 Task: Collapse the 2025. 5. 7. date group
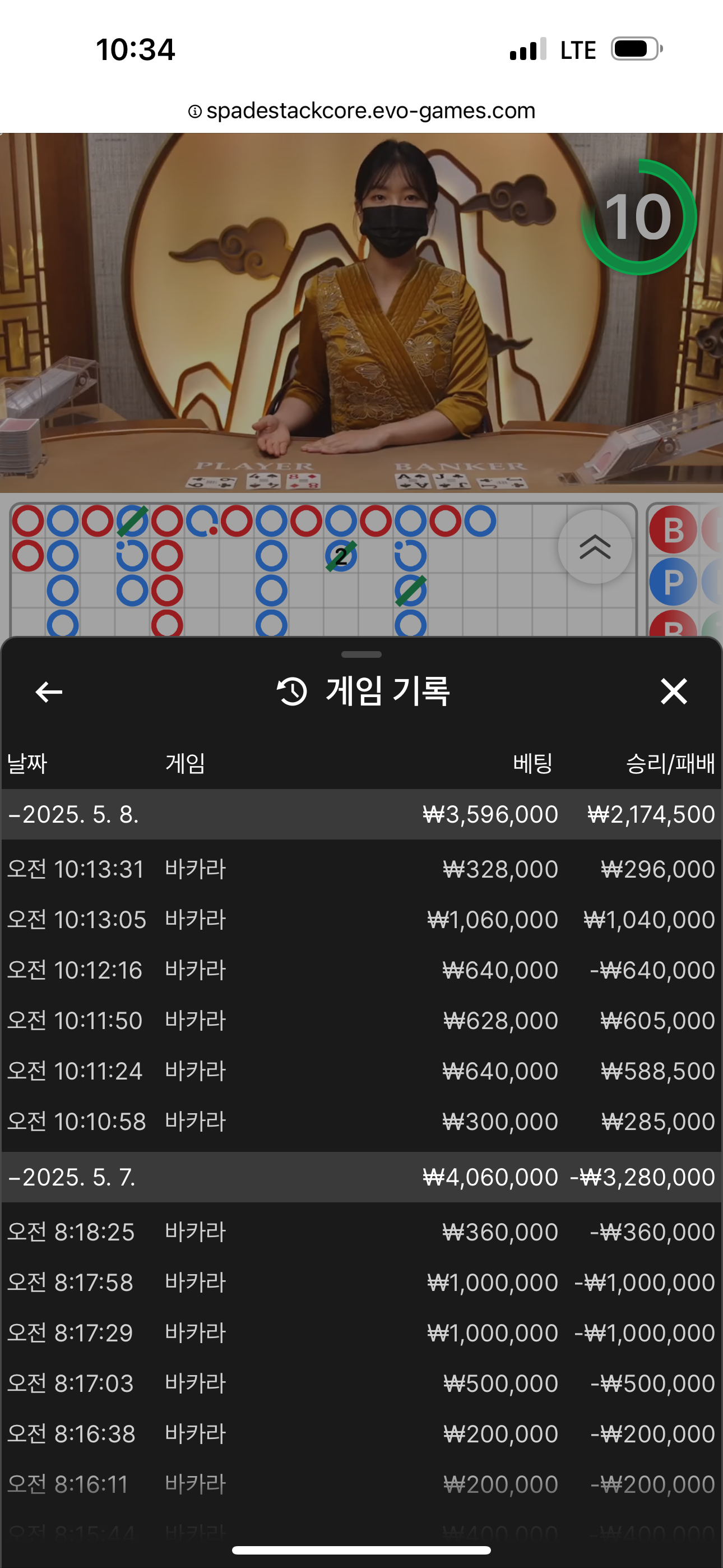pyautogui.click(x=361, y=1177)
